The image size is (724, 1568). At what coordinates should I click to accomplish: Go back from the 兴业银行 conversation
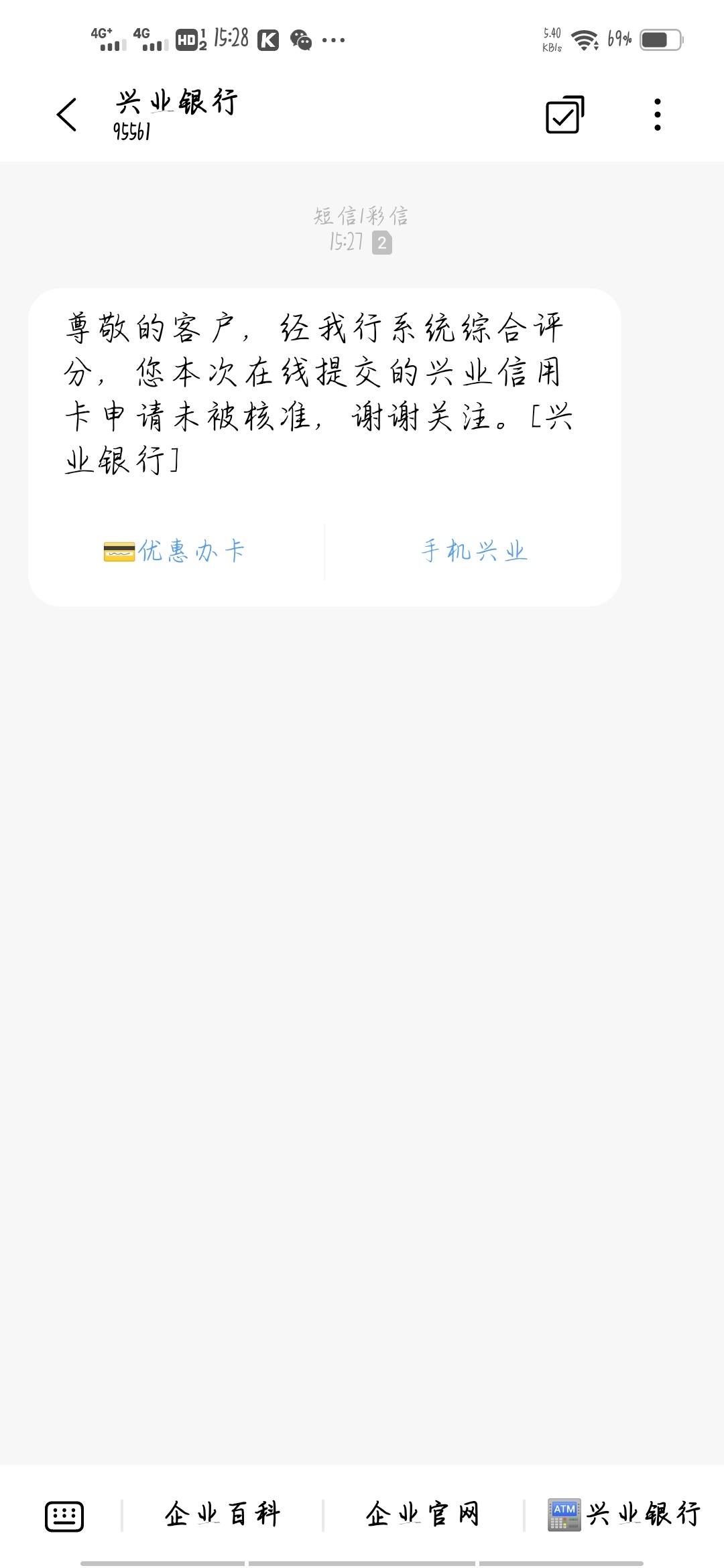tap(66, 115)
